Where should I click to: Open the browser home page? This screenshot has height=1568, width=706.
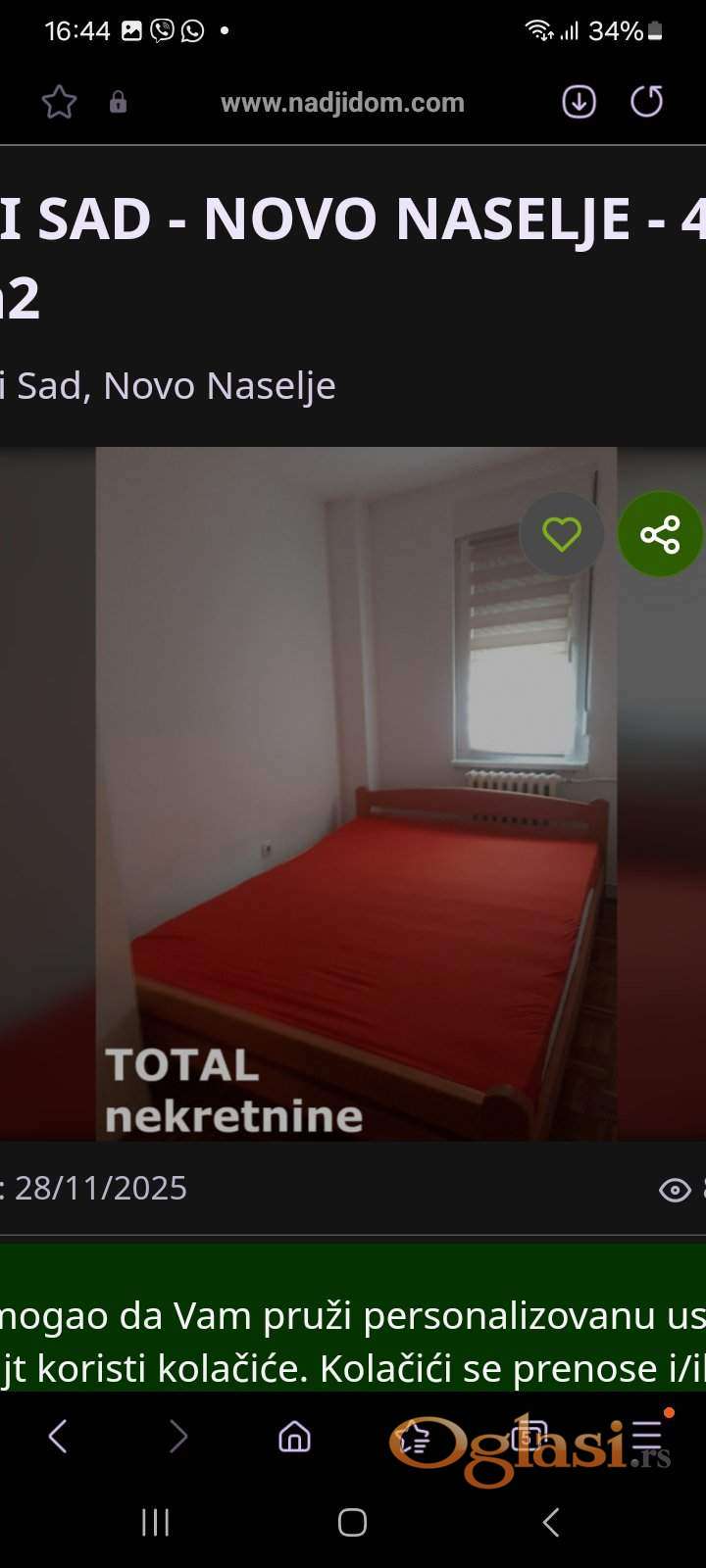click(294, 1437)
